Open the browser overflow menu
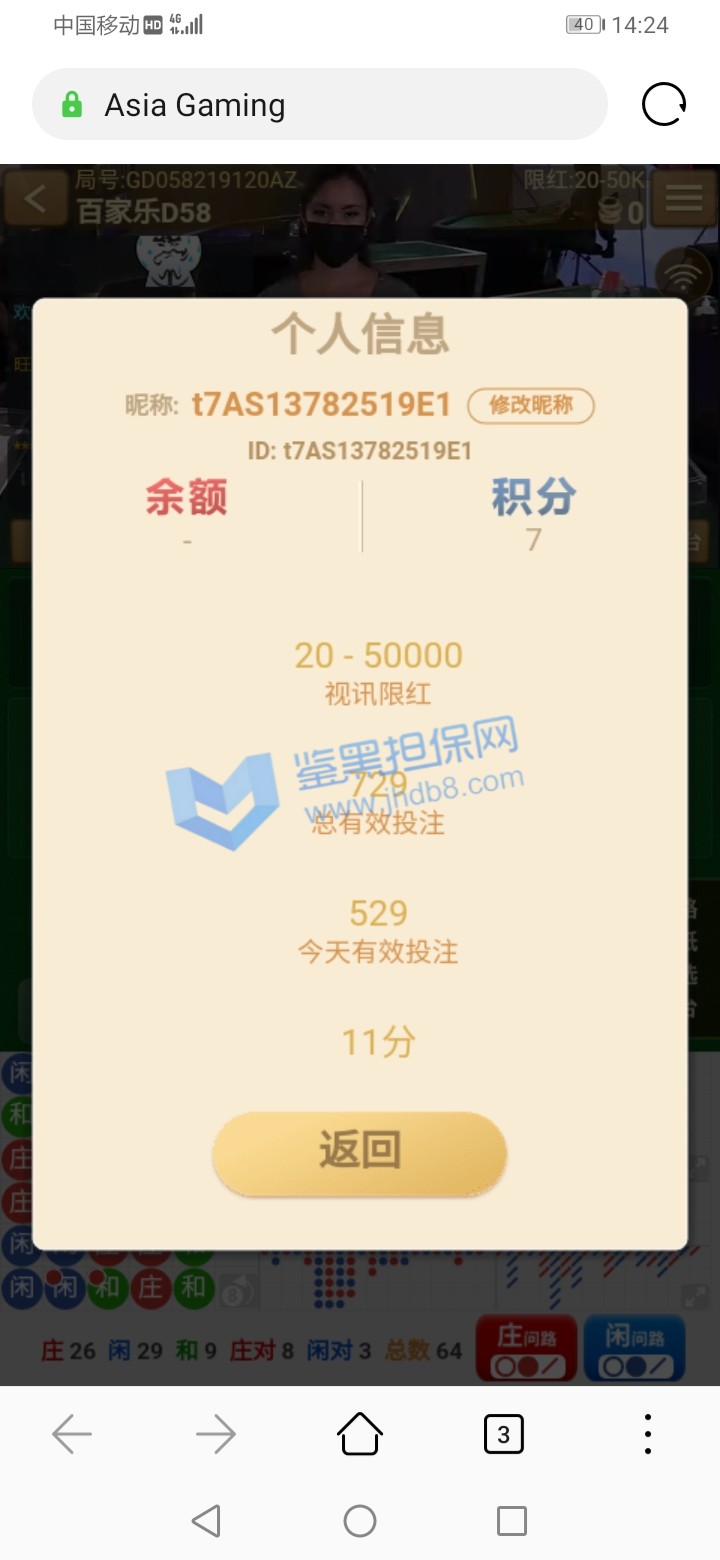This screenshot has height=1560, width=720. tap(648, 1435)
